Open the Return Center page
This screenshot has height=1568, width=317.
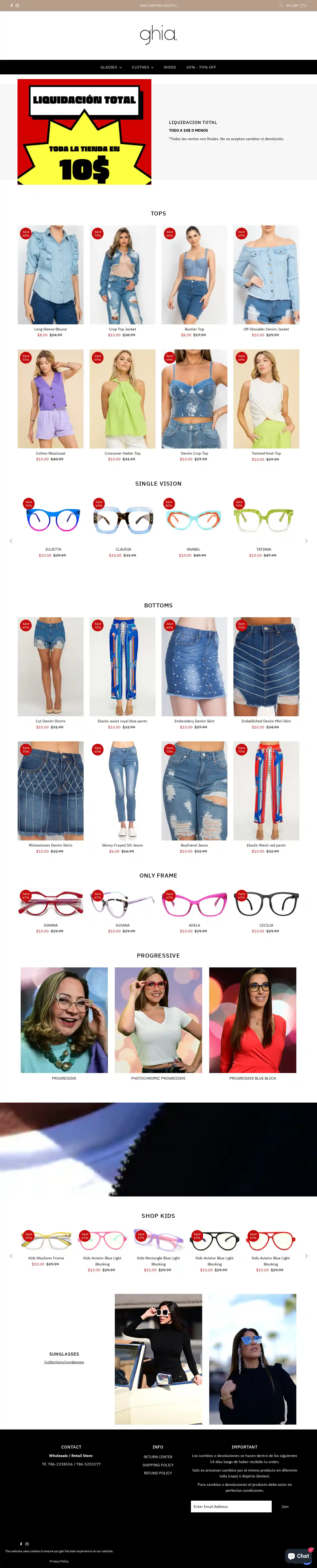click(x=158, y=1457)
